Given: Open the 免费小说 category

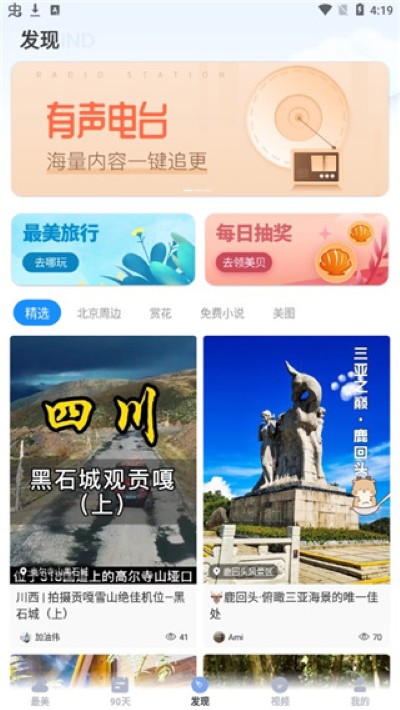Looking at the screenshot, I should pos(222,313).
